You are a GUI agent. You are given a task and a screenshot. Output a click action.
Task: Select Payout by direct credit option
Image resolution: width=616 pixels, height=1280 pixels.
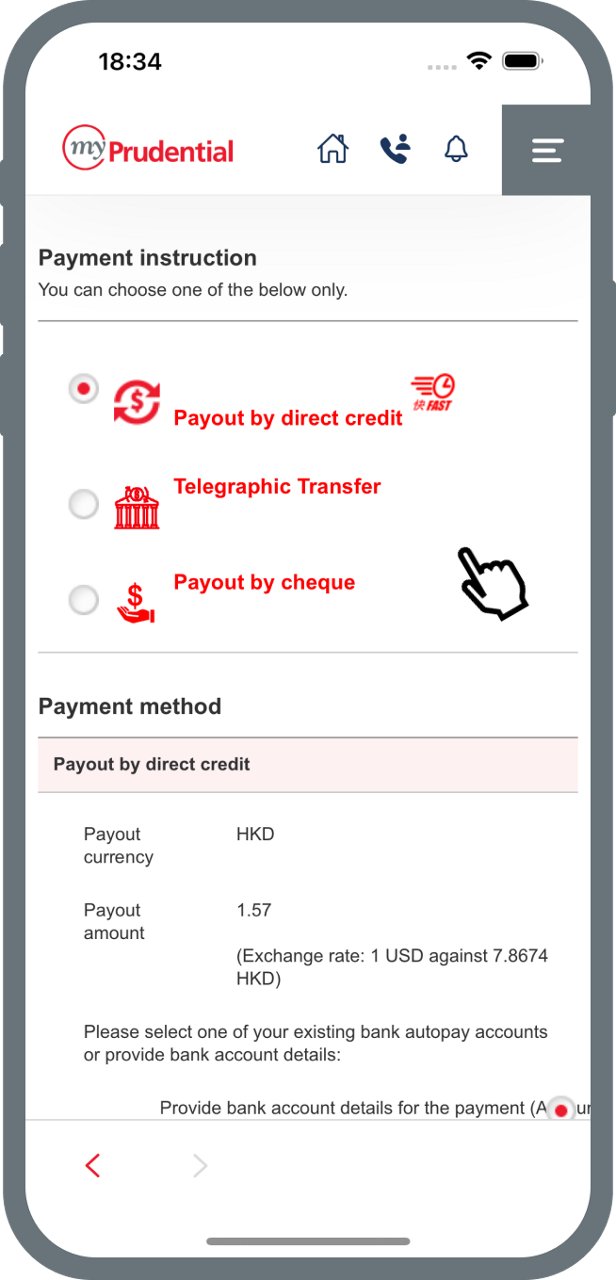click(x=84, y=388)
